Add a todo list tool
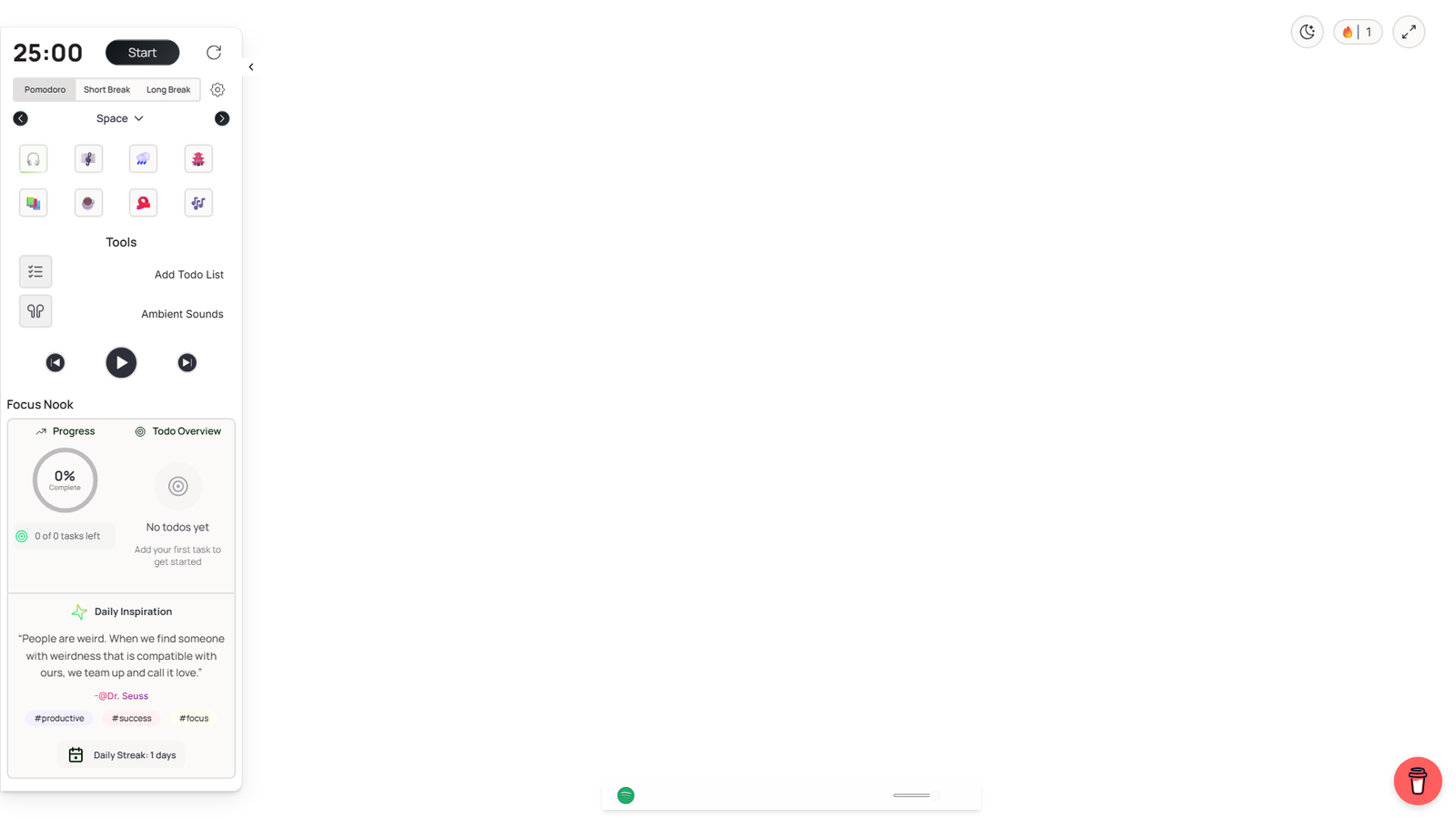The image size is (1456, 819). pyautogui.click(x=35, y=272)
